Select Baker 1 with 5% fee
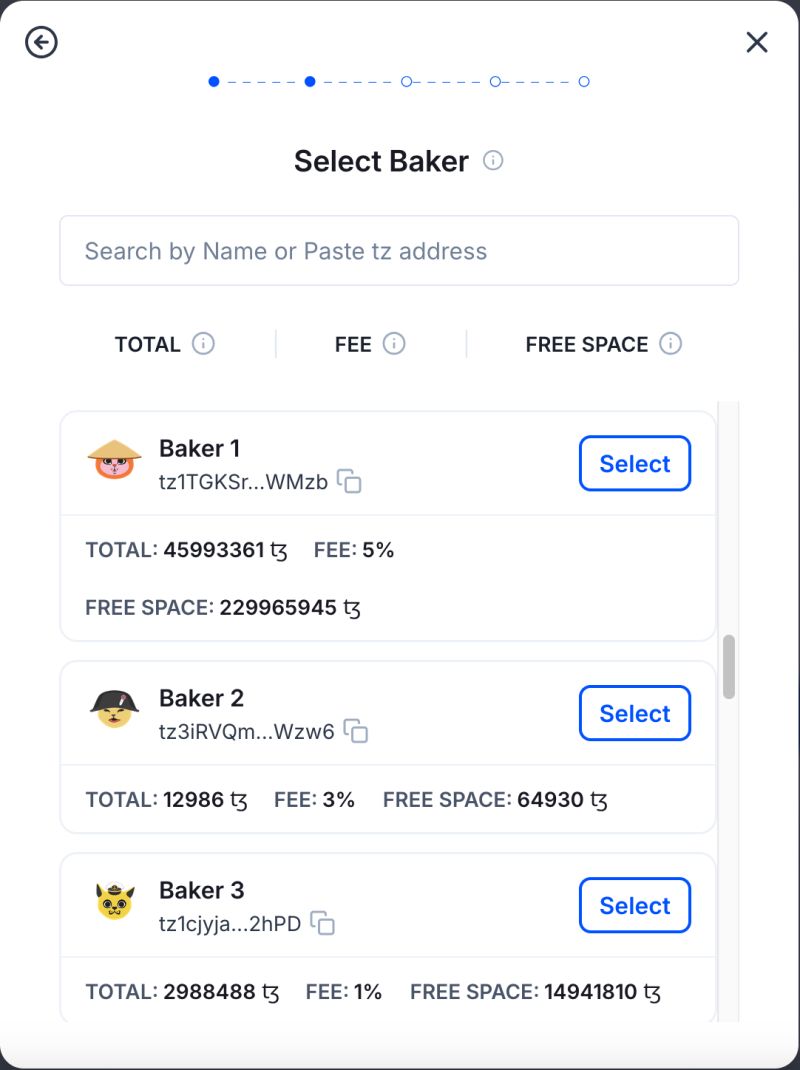Screen dimensions: 800x1070 [x=634, y=463]
